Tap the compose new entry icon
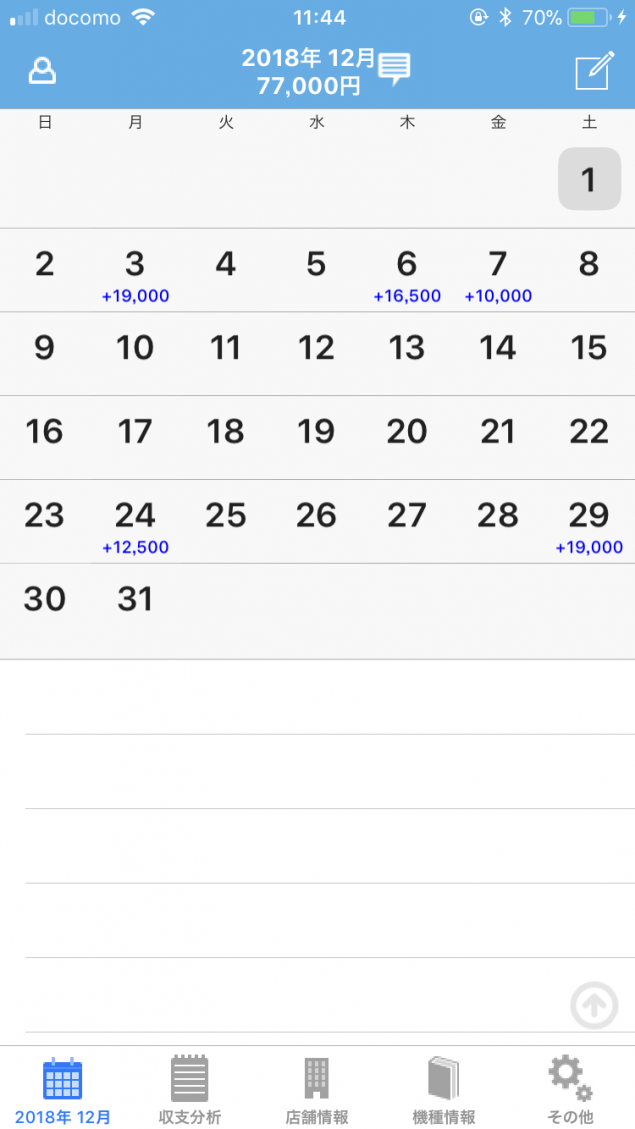The width and height of the screenshot is (635, 1129). pyautogui.click(x=595, y=71)
